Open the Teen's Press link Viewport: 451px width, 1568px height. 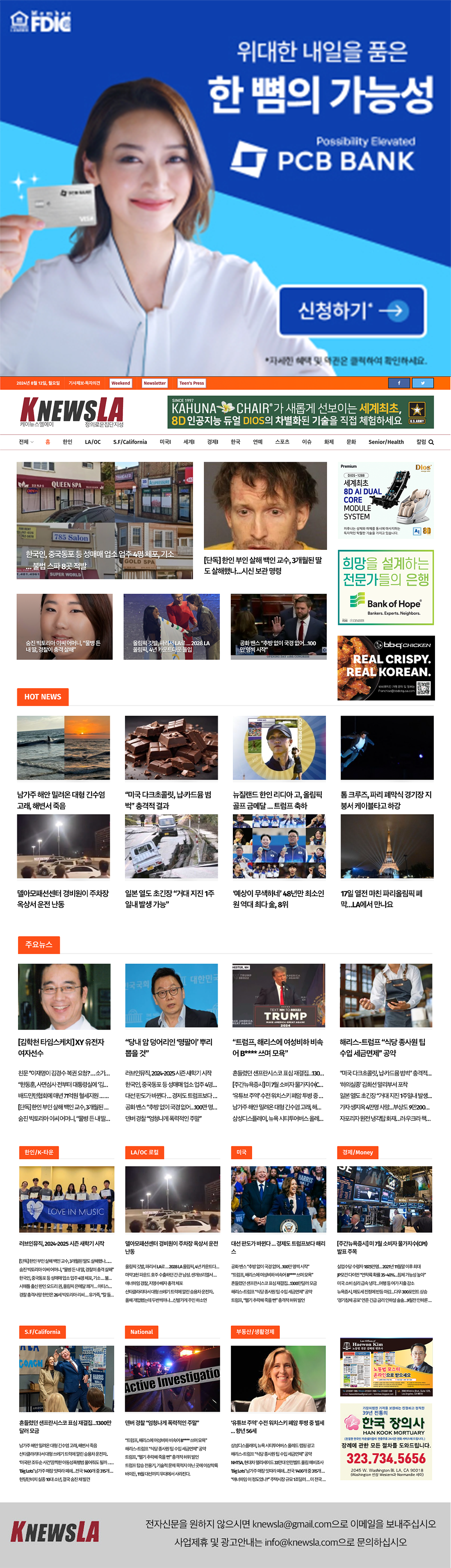191,383
